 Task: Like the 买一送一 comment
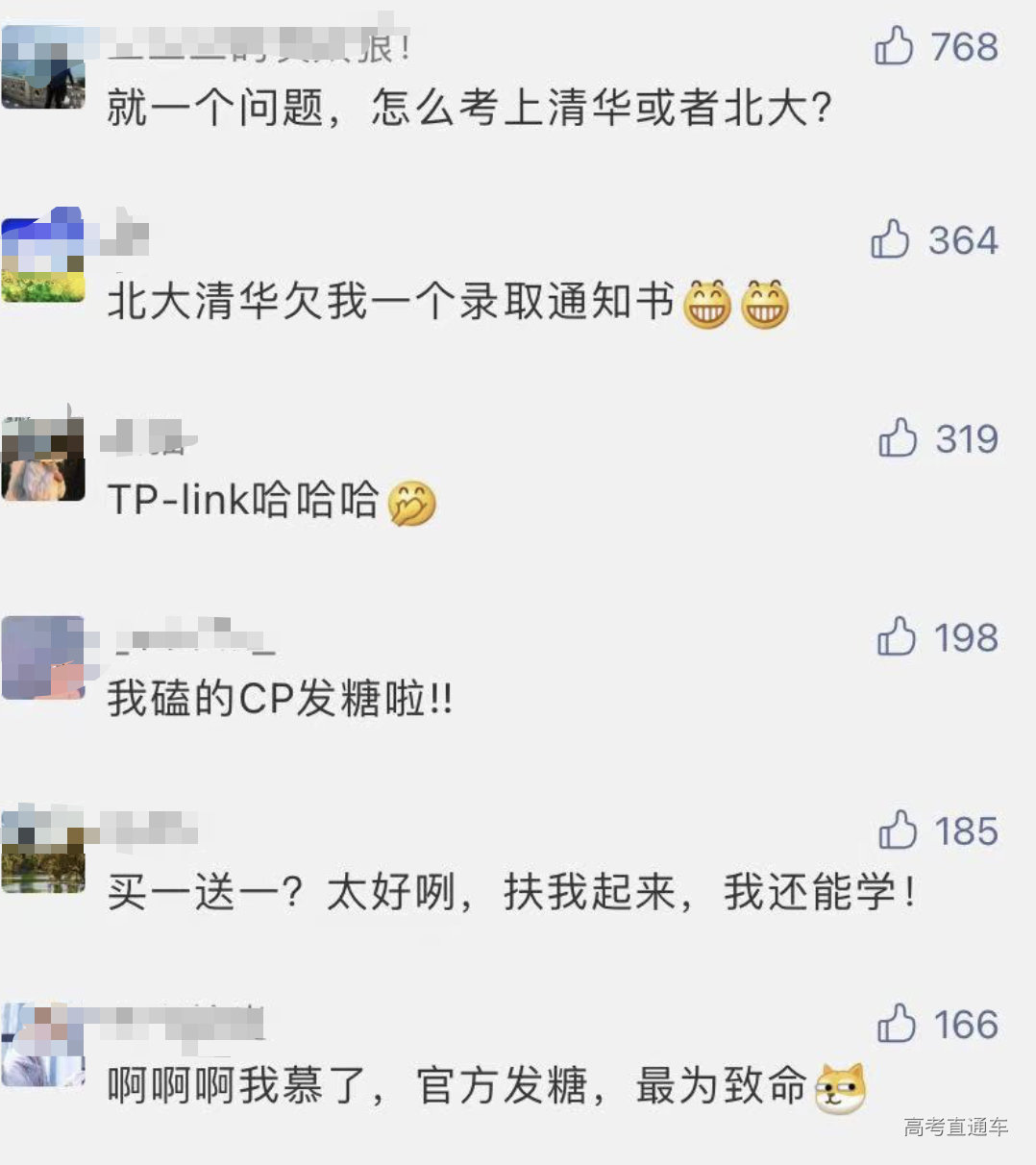coord(899,831)
